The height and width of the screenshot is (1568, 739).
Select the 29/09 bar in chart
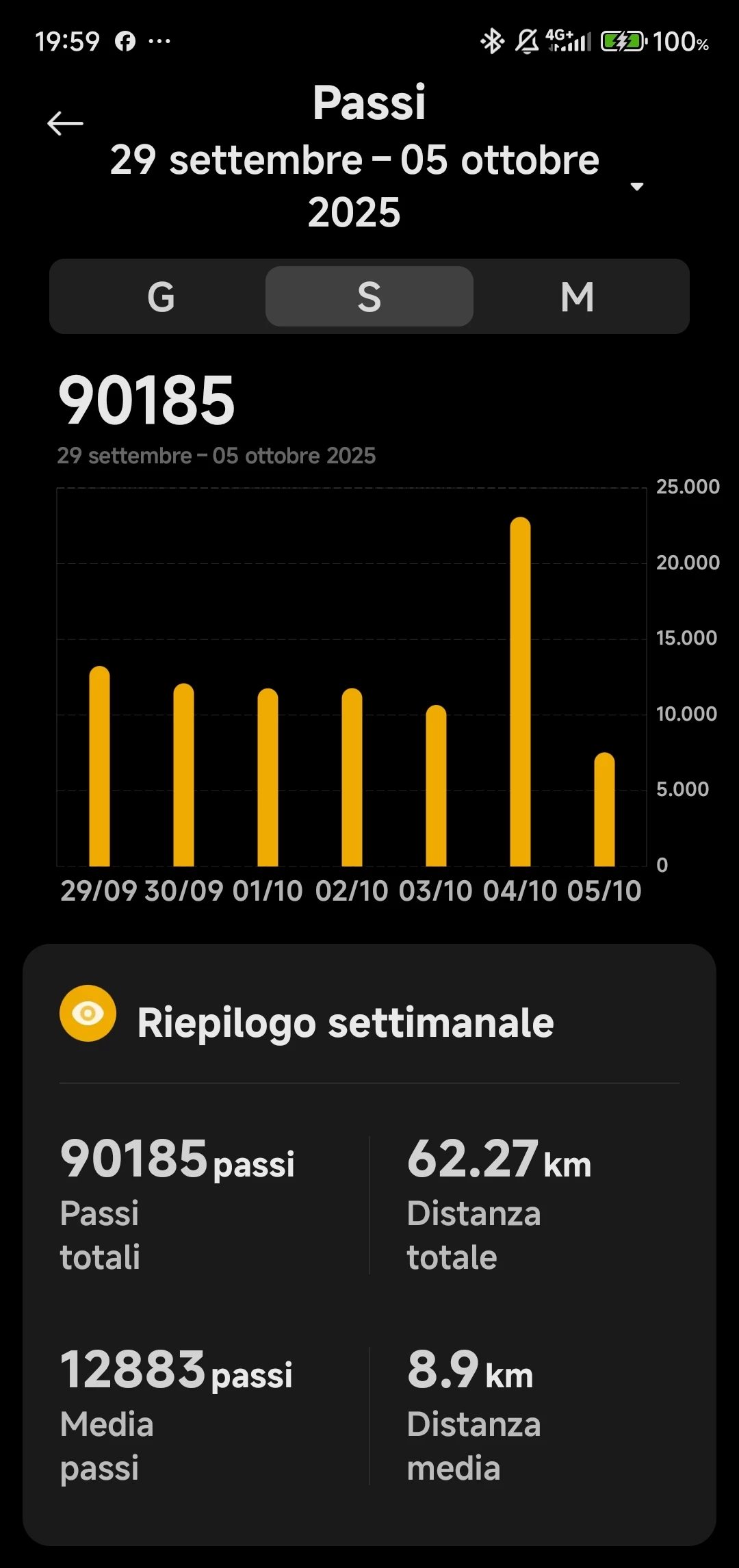click(x=100, y=766)
